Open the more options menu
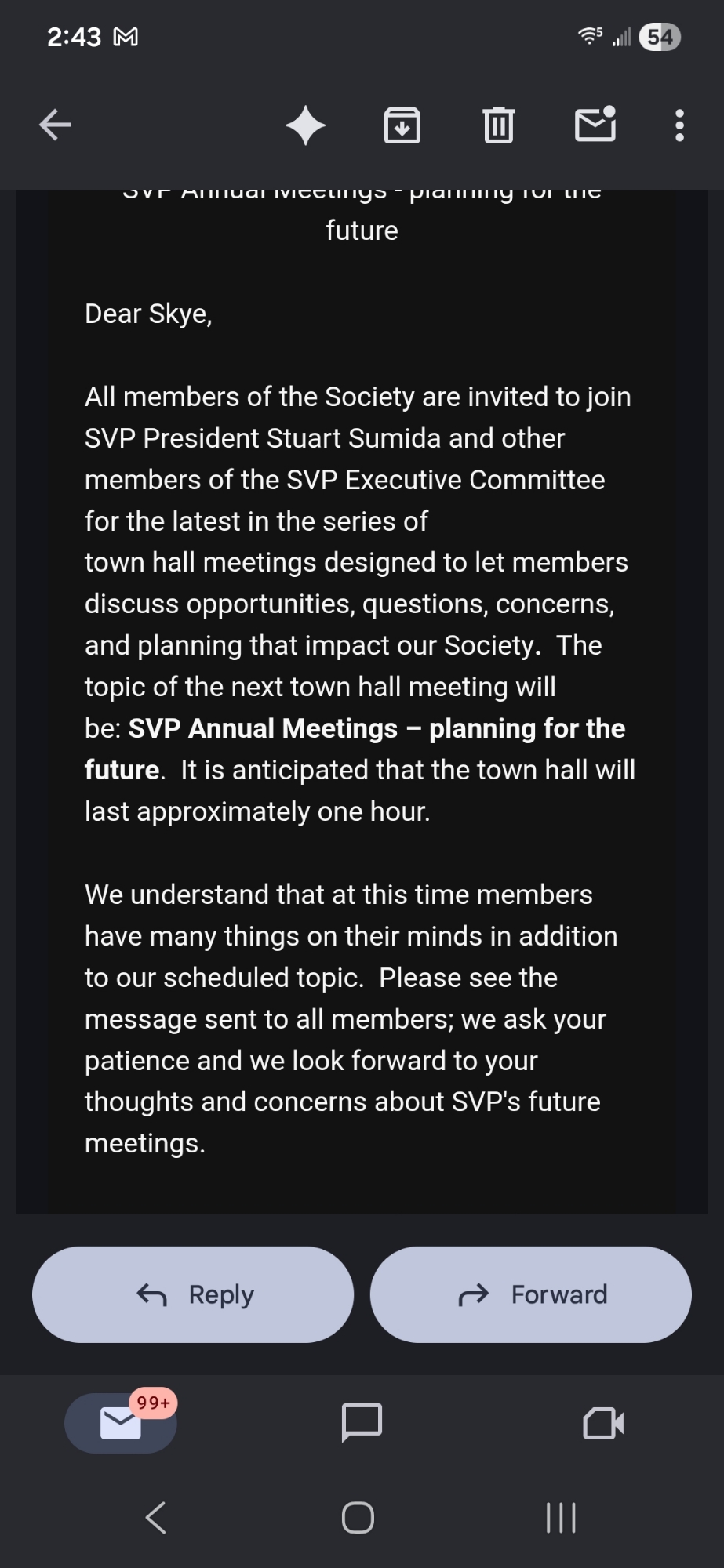 679,125
